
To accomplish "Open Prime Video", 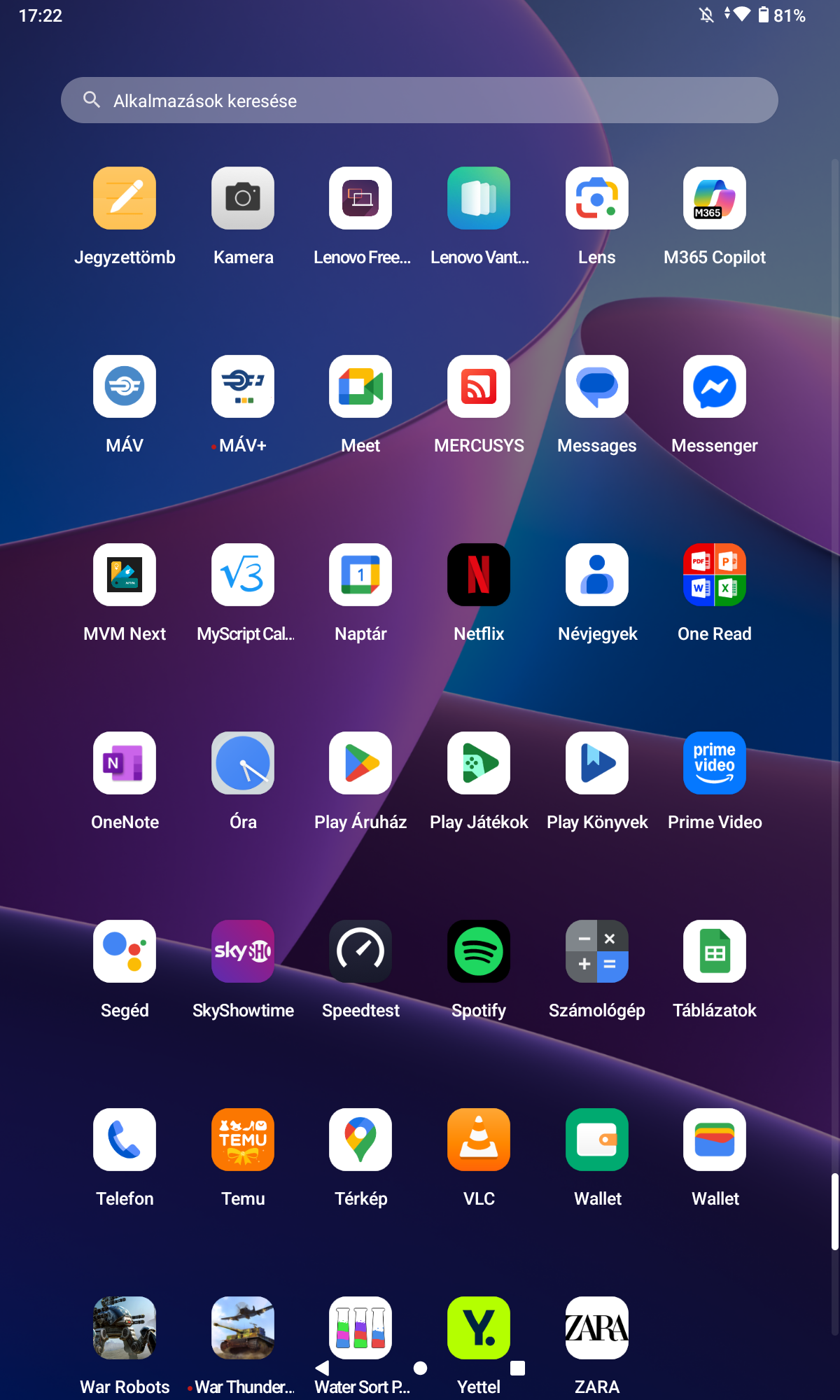I will [x=714, y=763].
